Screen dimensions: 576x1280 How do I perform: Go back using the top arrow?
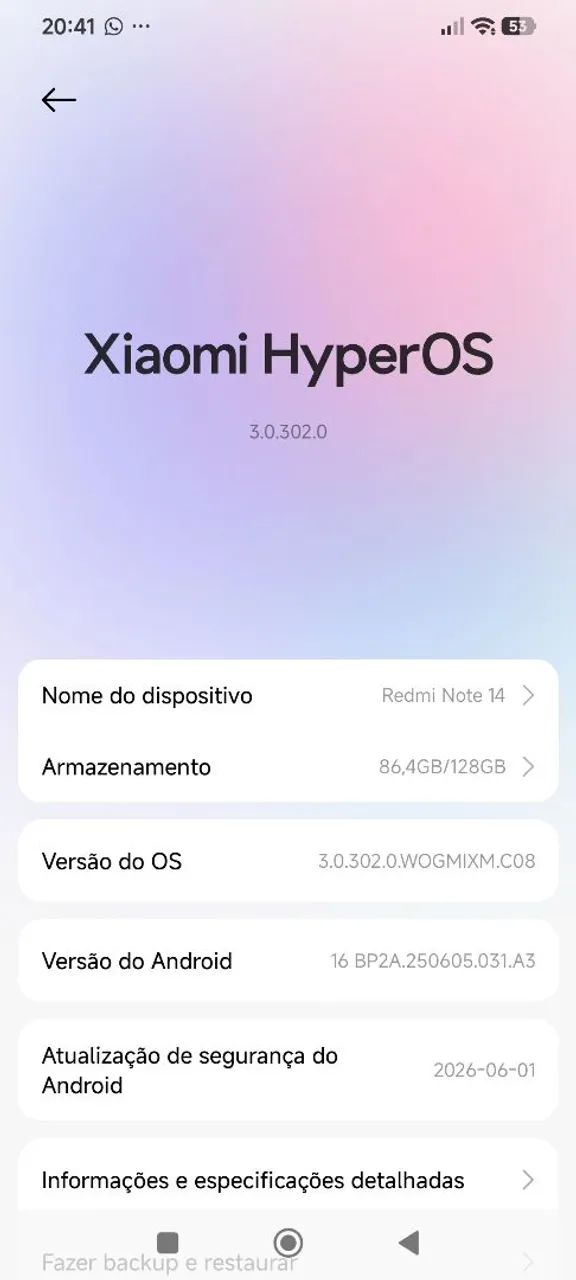[x=59, y=99]
